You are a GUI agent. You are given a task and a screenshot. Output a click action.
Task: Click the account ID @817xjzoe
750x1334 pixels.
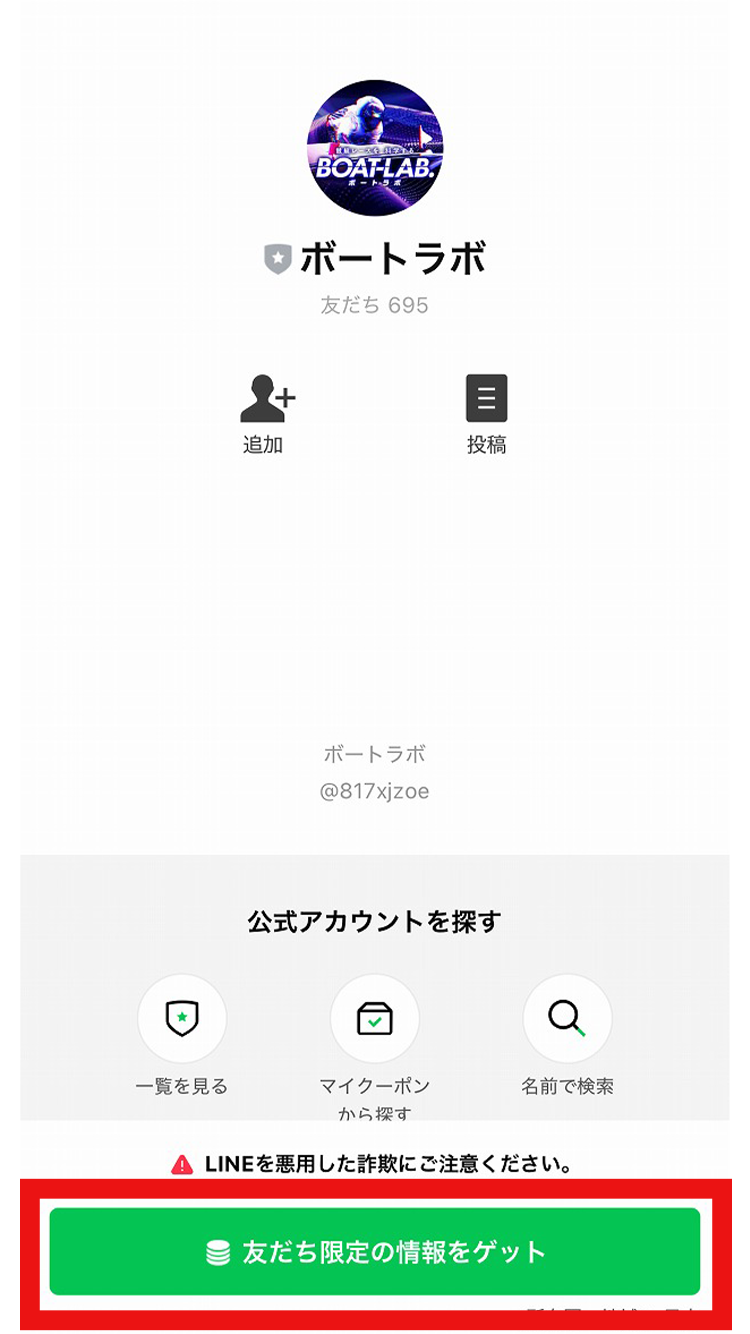[375, 792]
